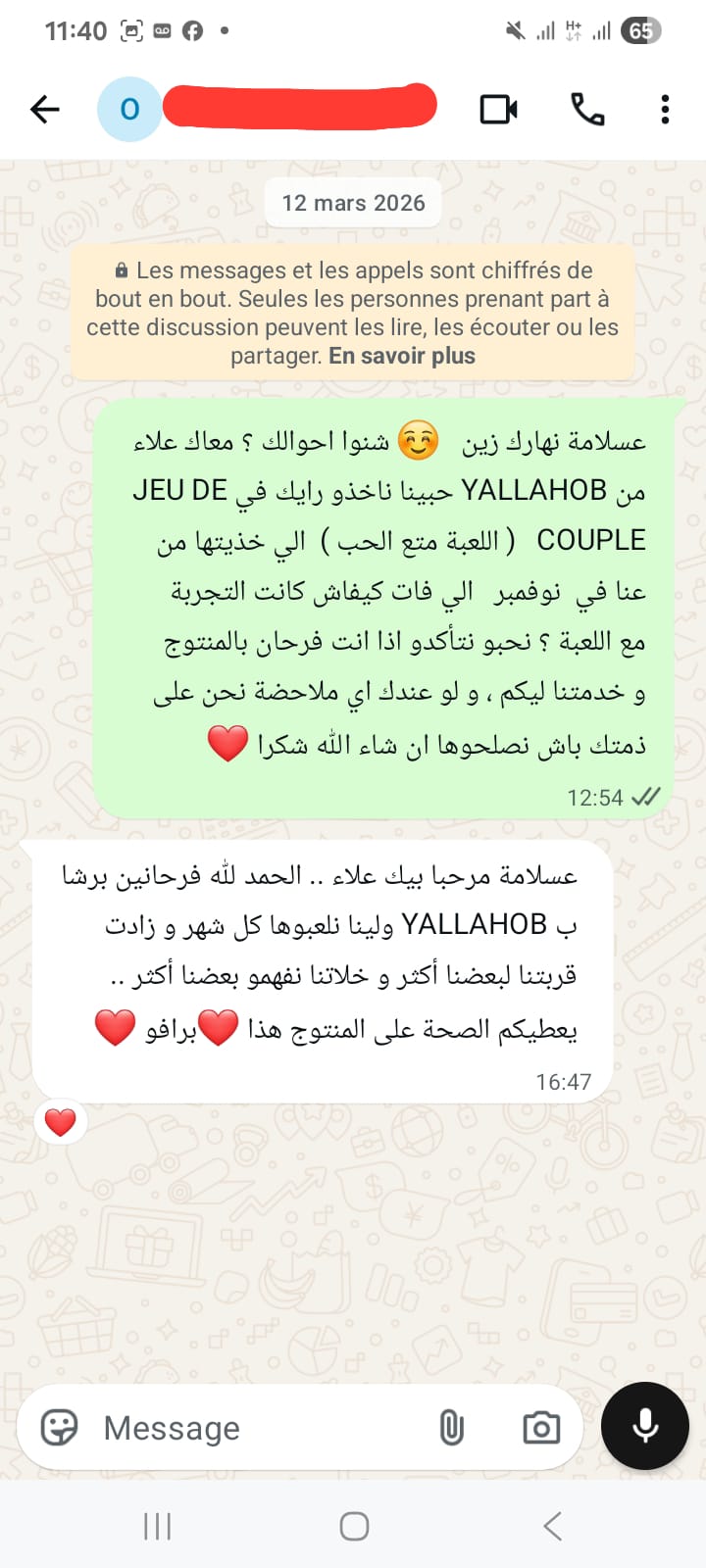View the heart reaction on received message
Viewport: 706px width, 1568px height.
pos(61,1122)
